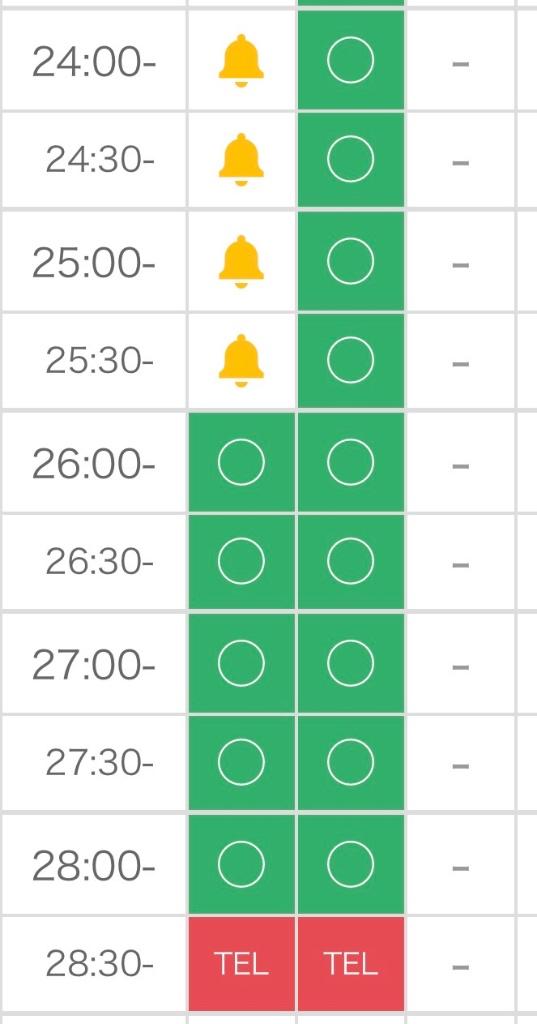This screenshot has width=537, height=1024.
Task: Tap the notification bell for the 24:00 slot
Action: [x=241, y=61]
